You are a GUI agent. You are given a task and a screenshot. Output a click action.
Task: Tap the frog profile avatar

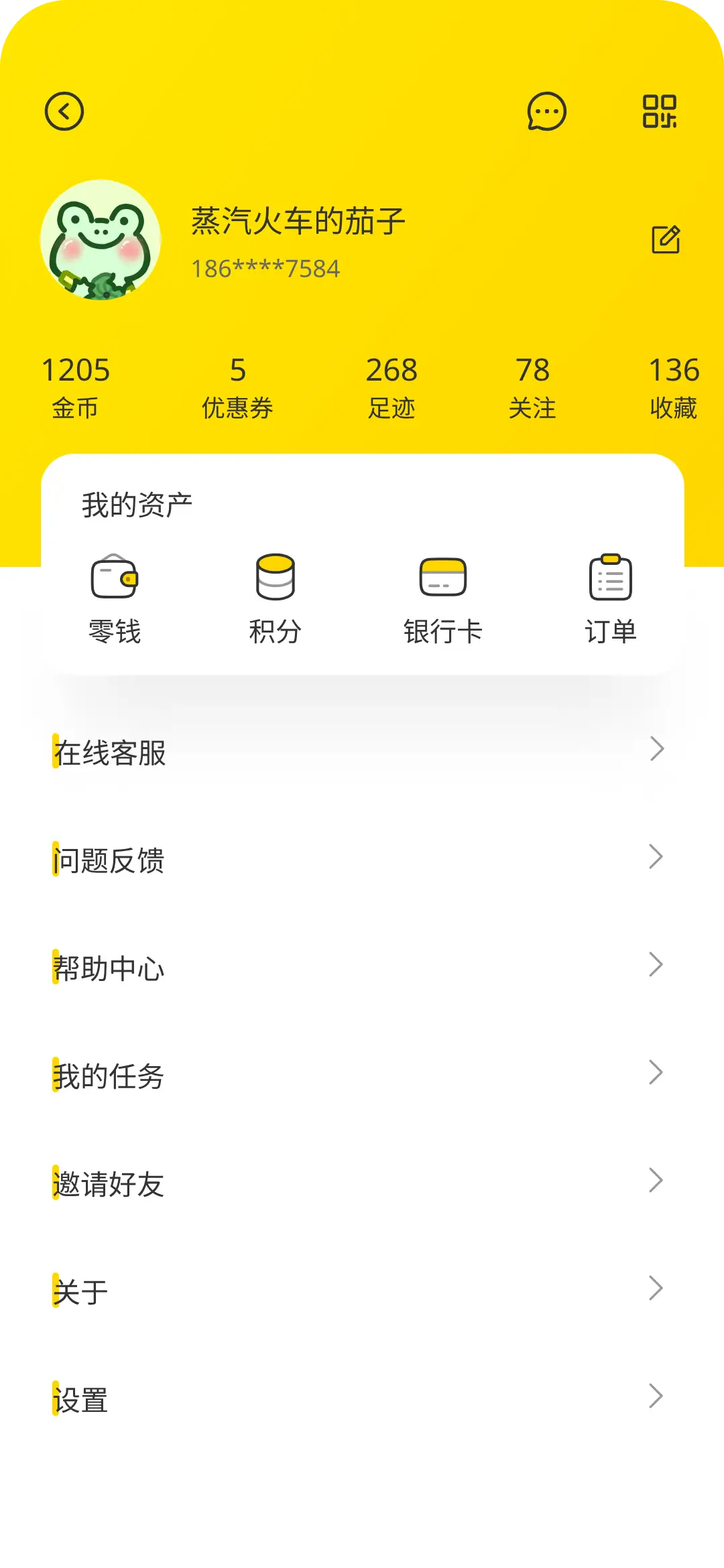click(101, 240)
